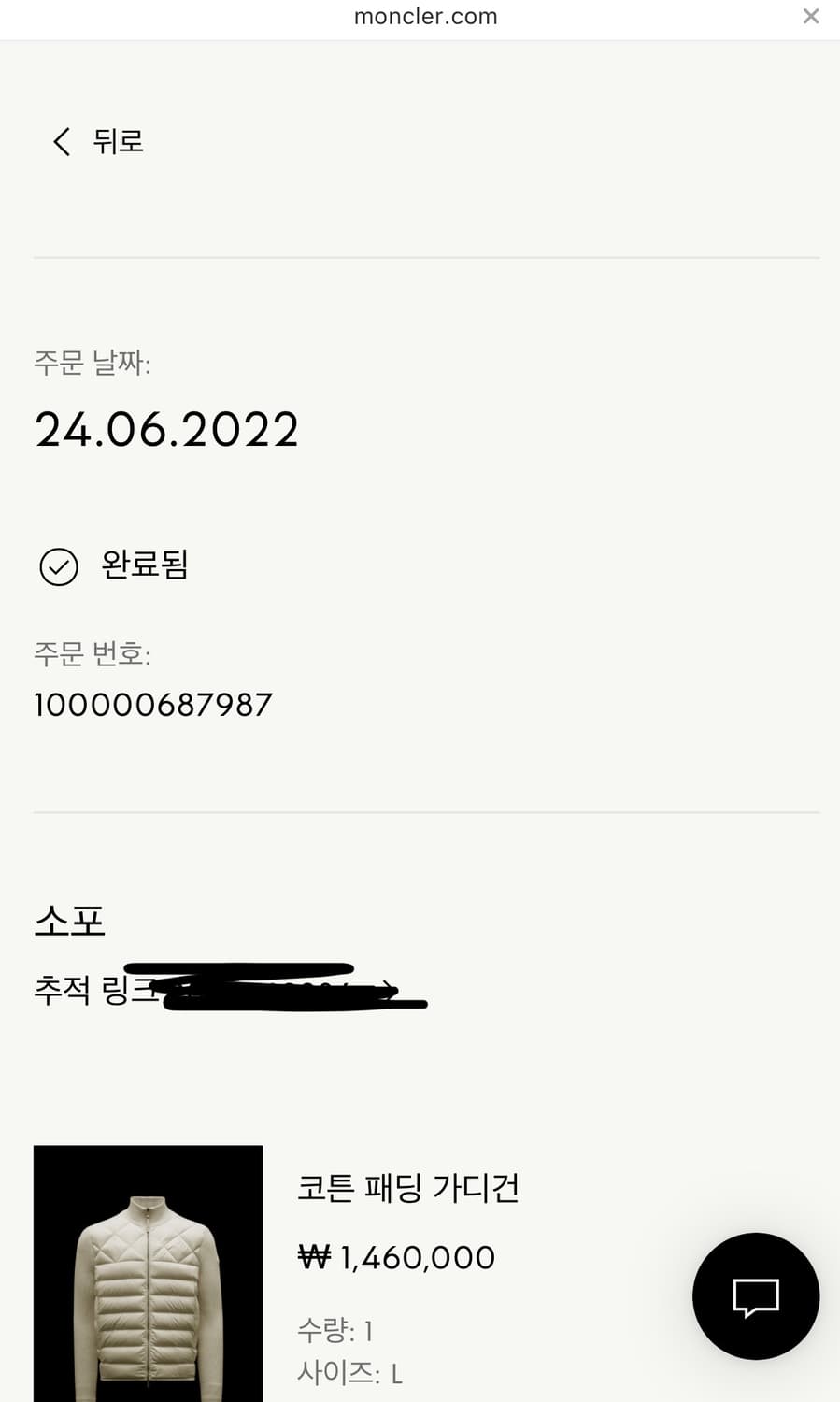Click the 완료됨 status indicator

(x=144, y=565)
